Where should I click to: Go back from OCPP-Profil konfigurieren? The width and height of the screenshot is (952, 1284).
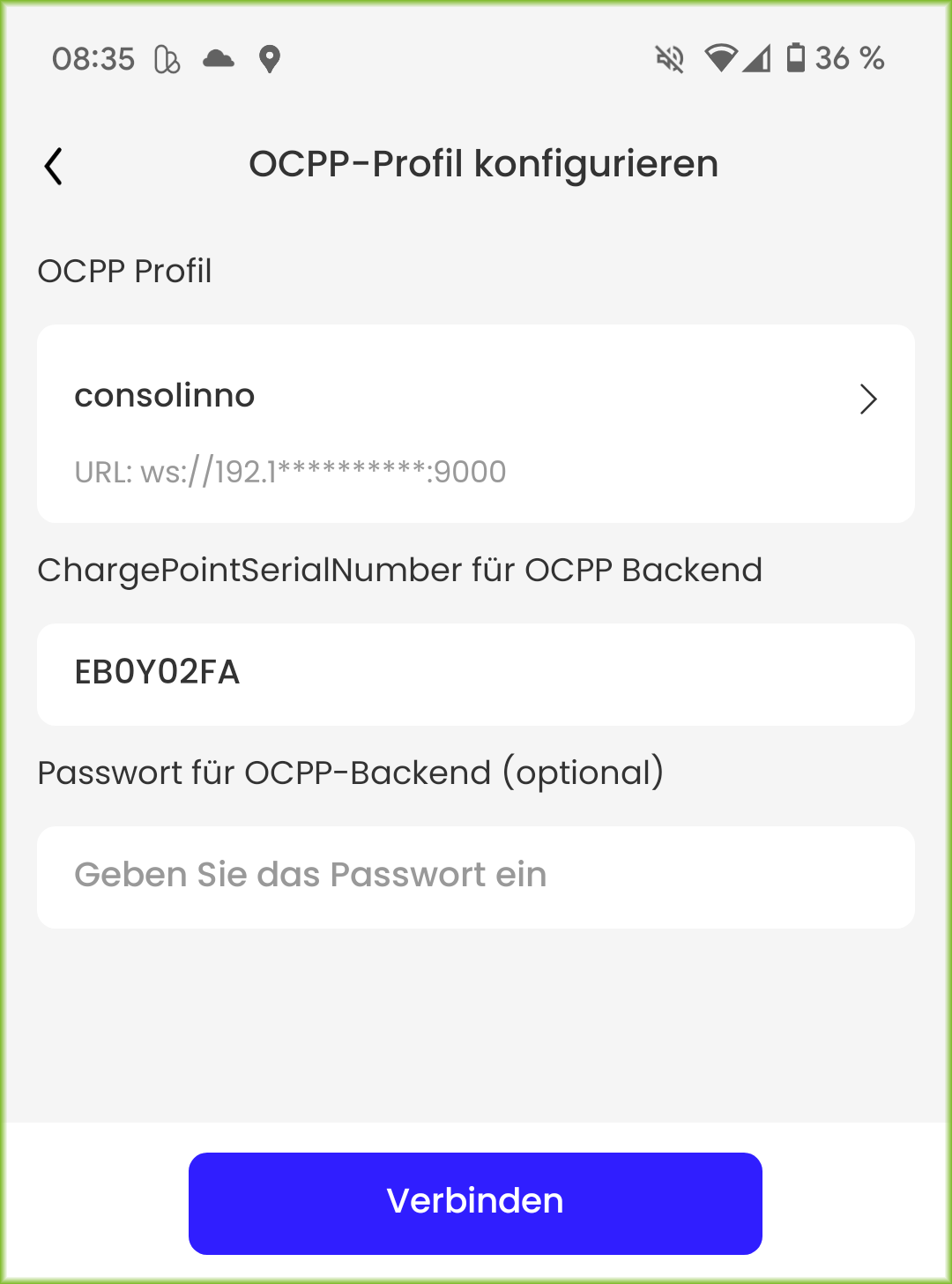[54, 166]
